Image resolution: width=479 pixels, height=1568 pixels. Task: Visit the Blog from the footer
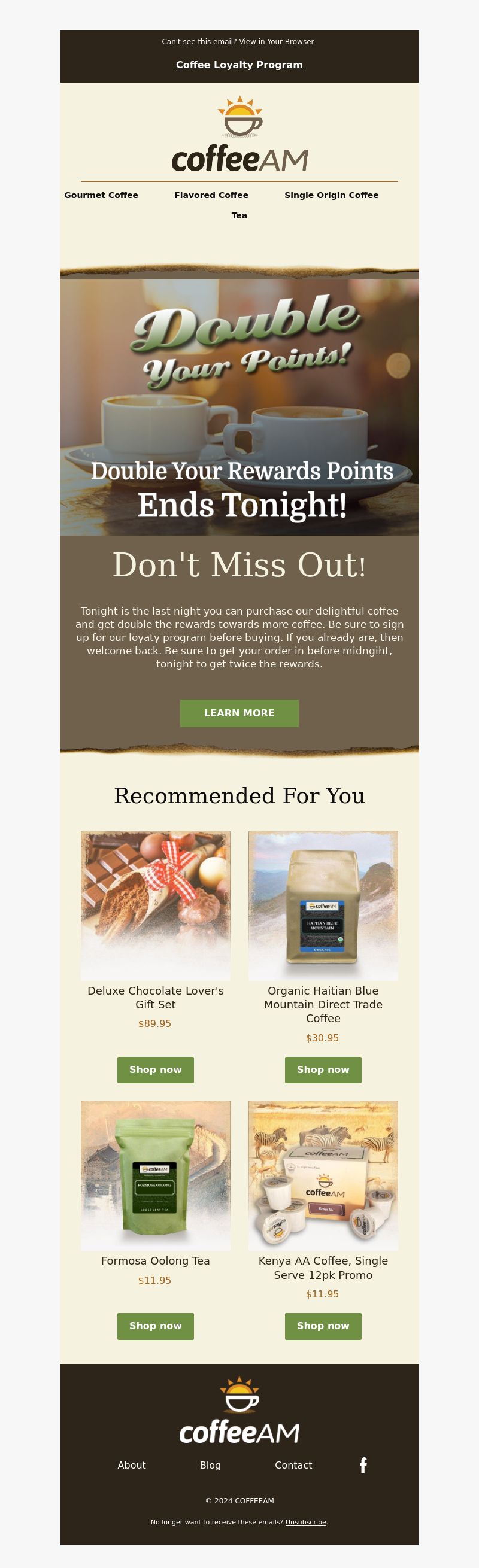(x=210, y=1465)
